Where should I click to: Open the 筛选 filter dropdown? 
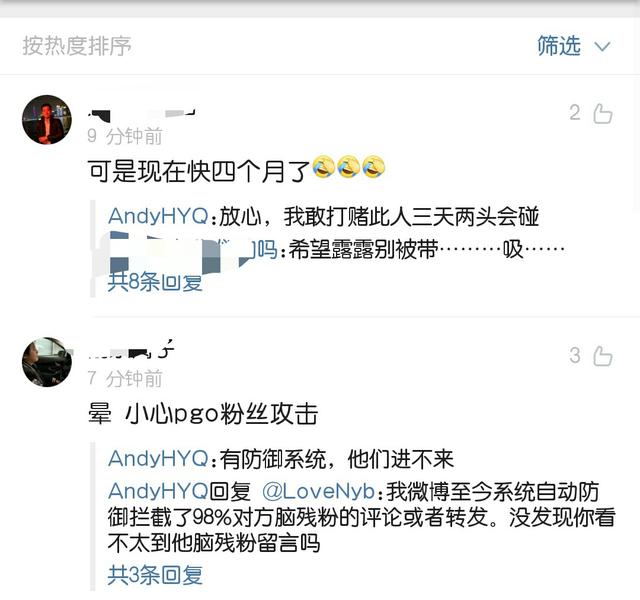(x=573, y=46)
